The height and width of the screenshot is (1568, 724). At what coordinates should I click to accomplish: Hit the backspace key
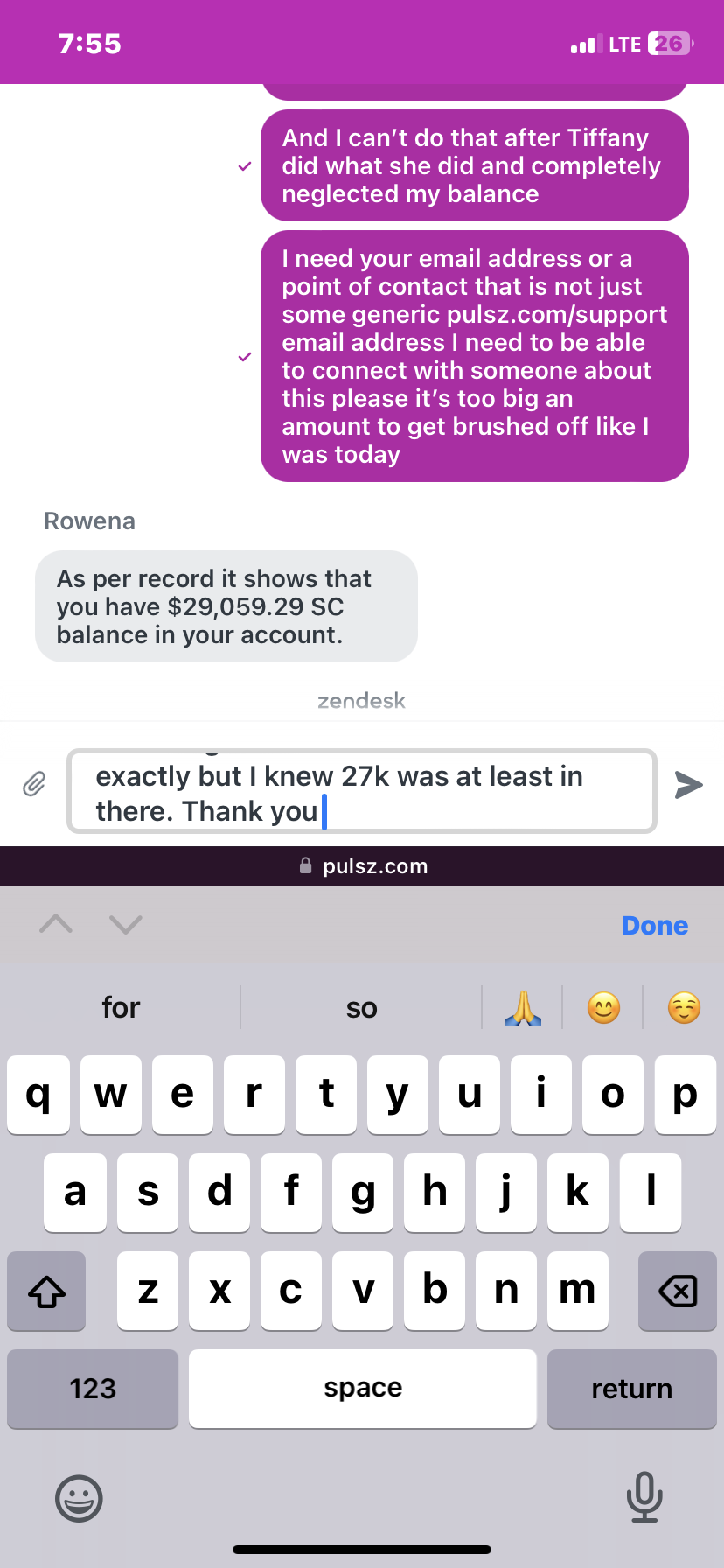[x=678, y=1291]
